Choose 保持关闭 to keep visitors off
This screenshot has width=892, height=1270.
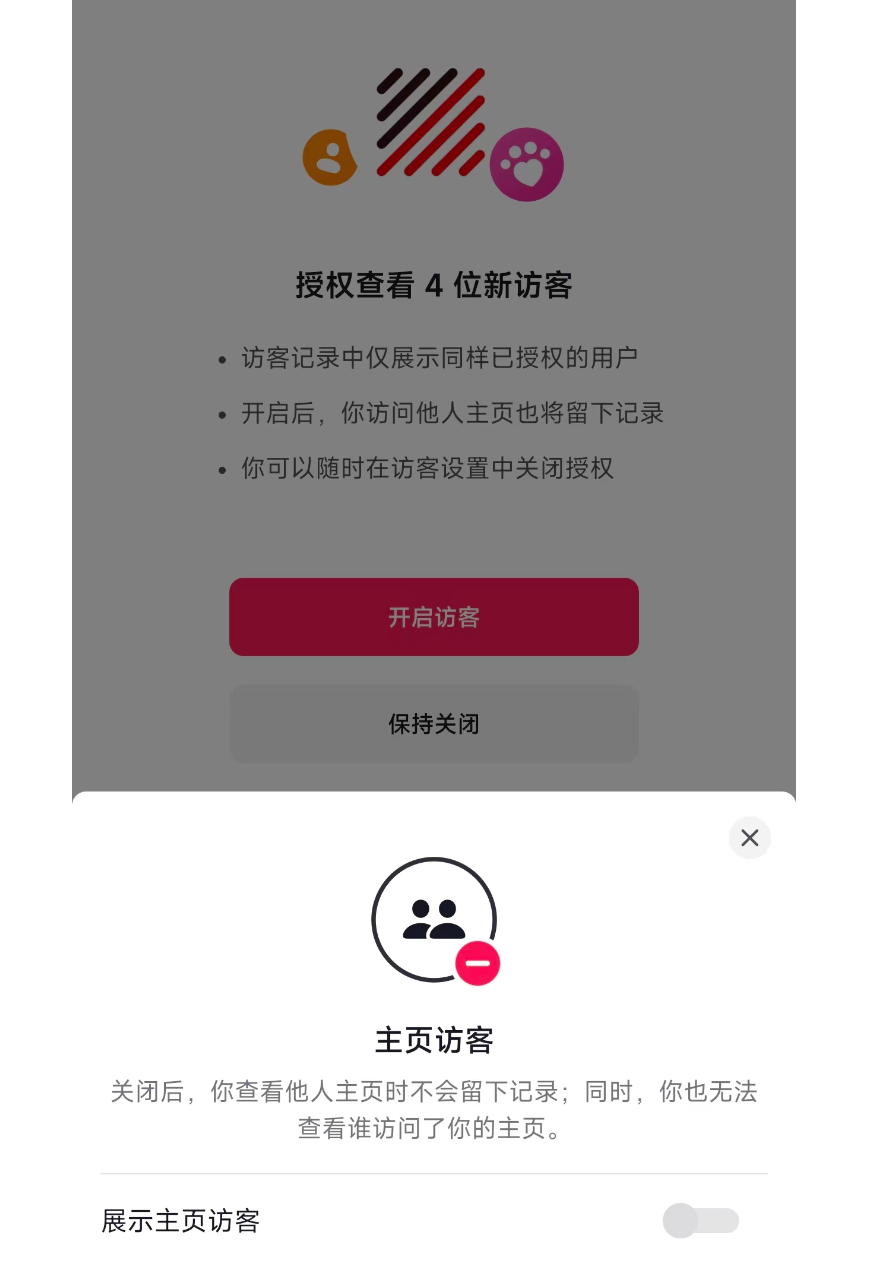433,724
